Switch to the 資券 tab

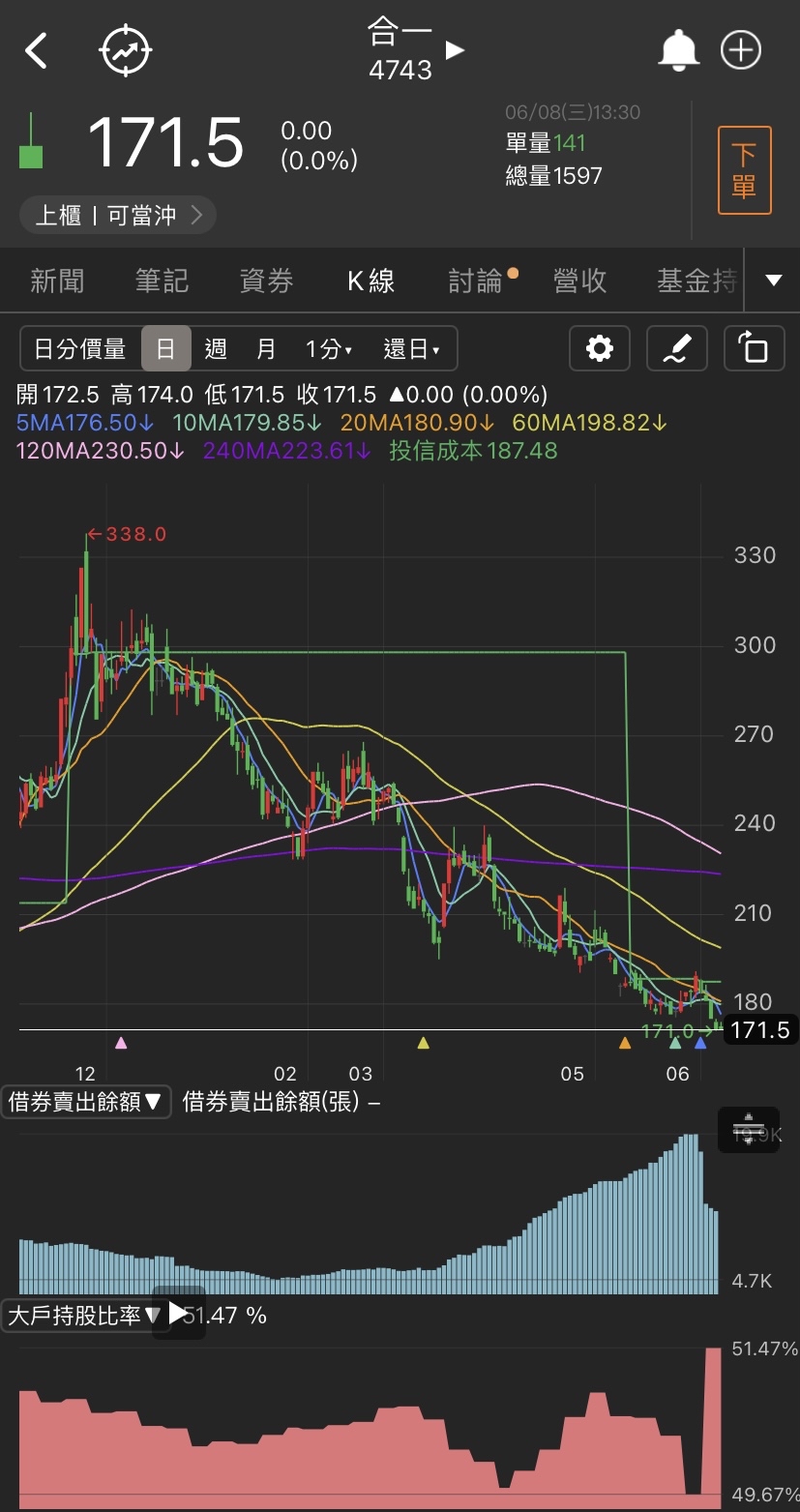point(266,282)
